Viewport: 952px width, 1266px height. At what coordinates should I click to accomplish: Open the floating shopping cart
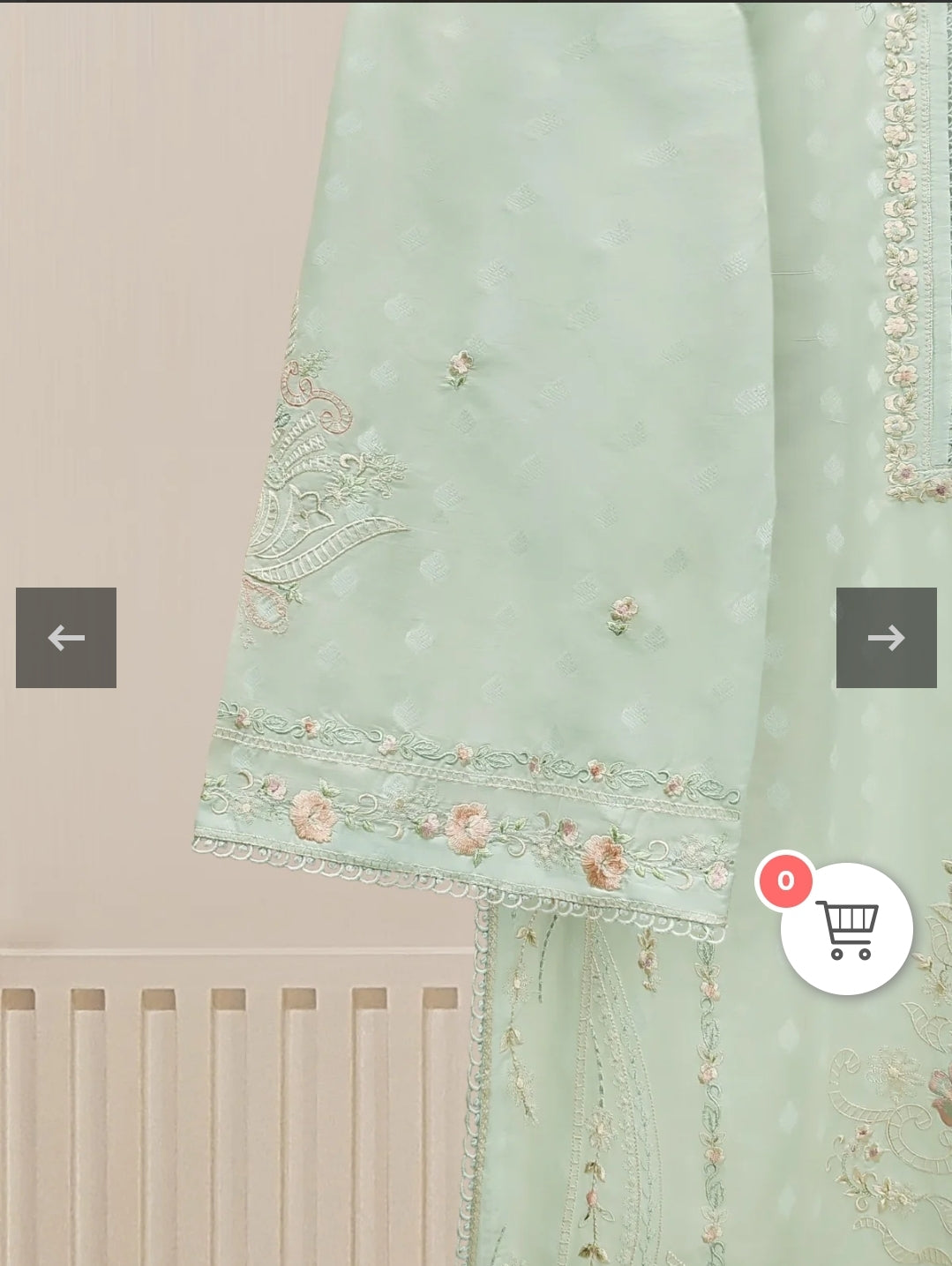coord(846,929)
